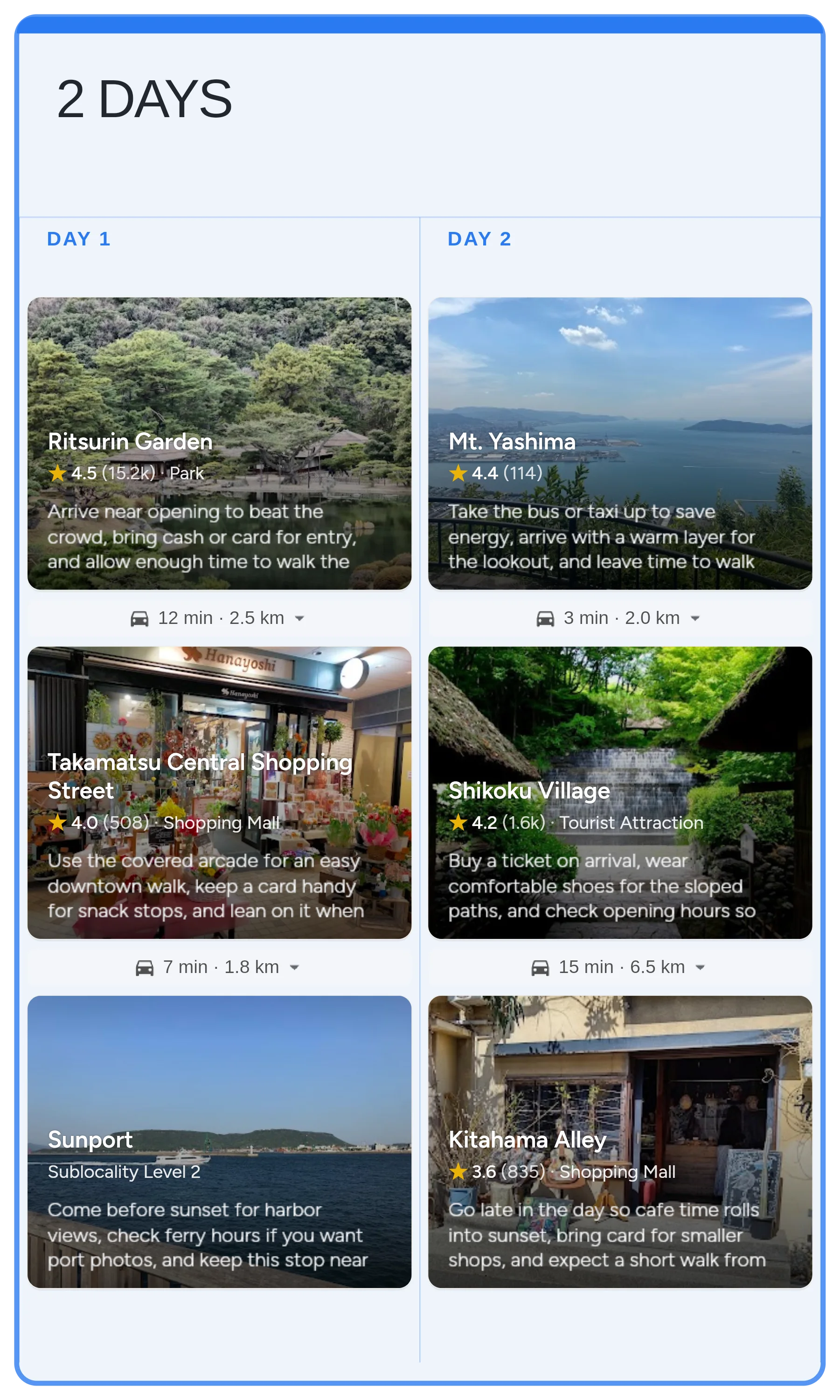This screenshot has height=1400, width=840.
Task: View the Sunport place card
Action: pos(219,1141)
